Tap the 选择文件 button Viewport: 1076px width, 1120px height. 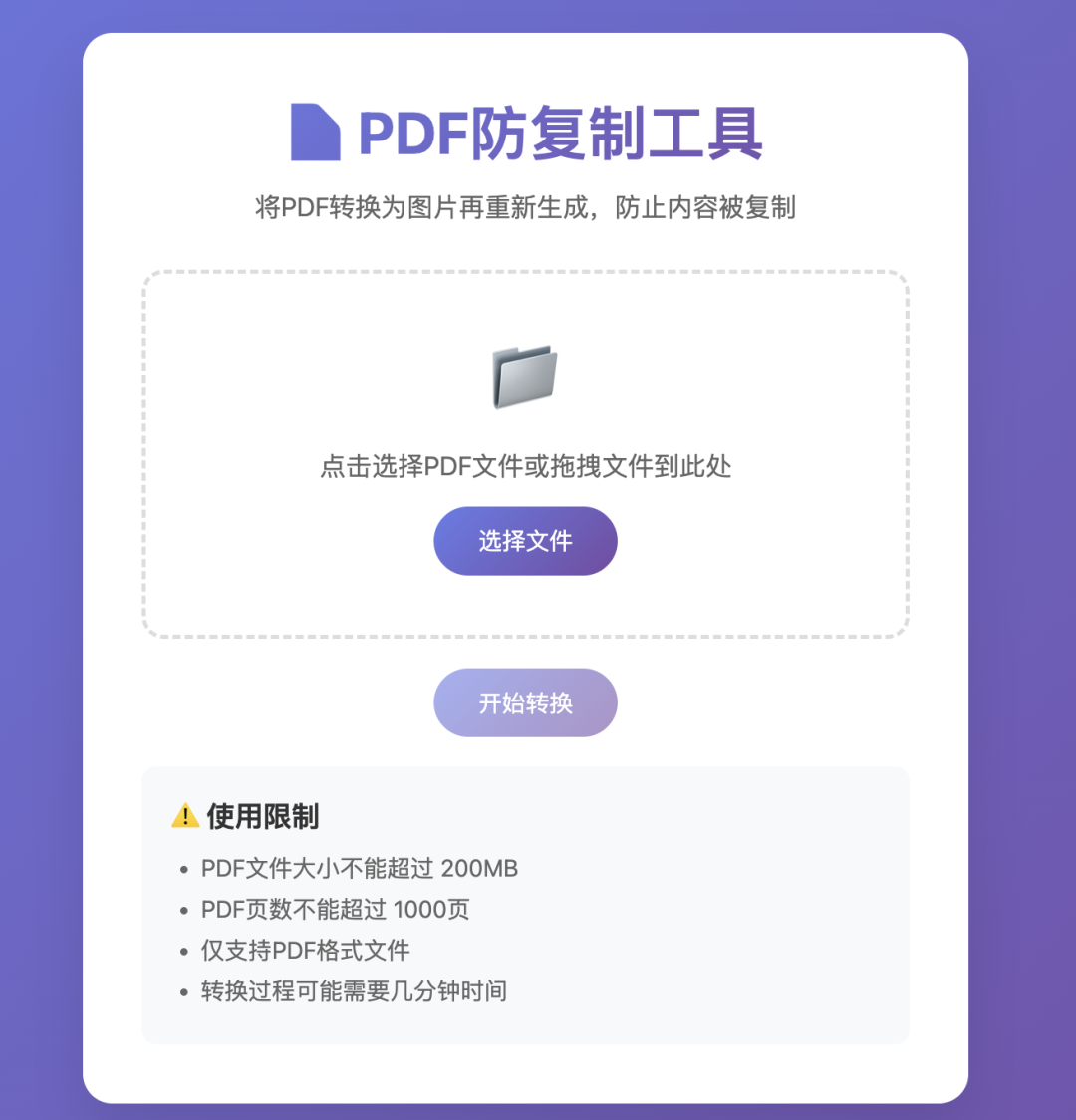(525, 541)
